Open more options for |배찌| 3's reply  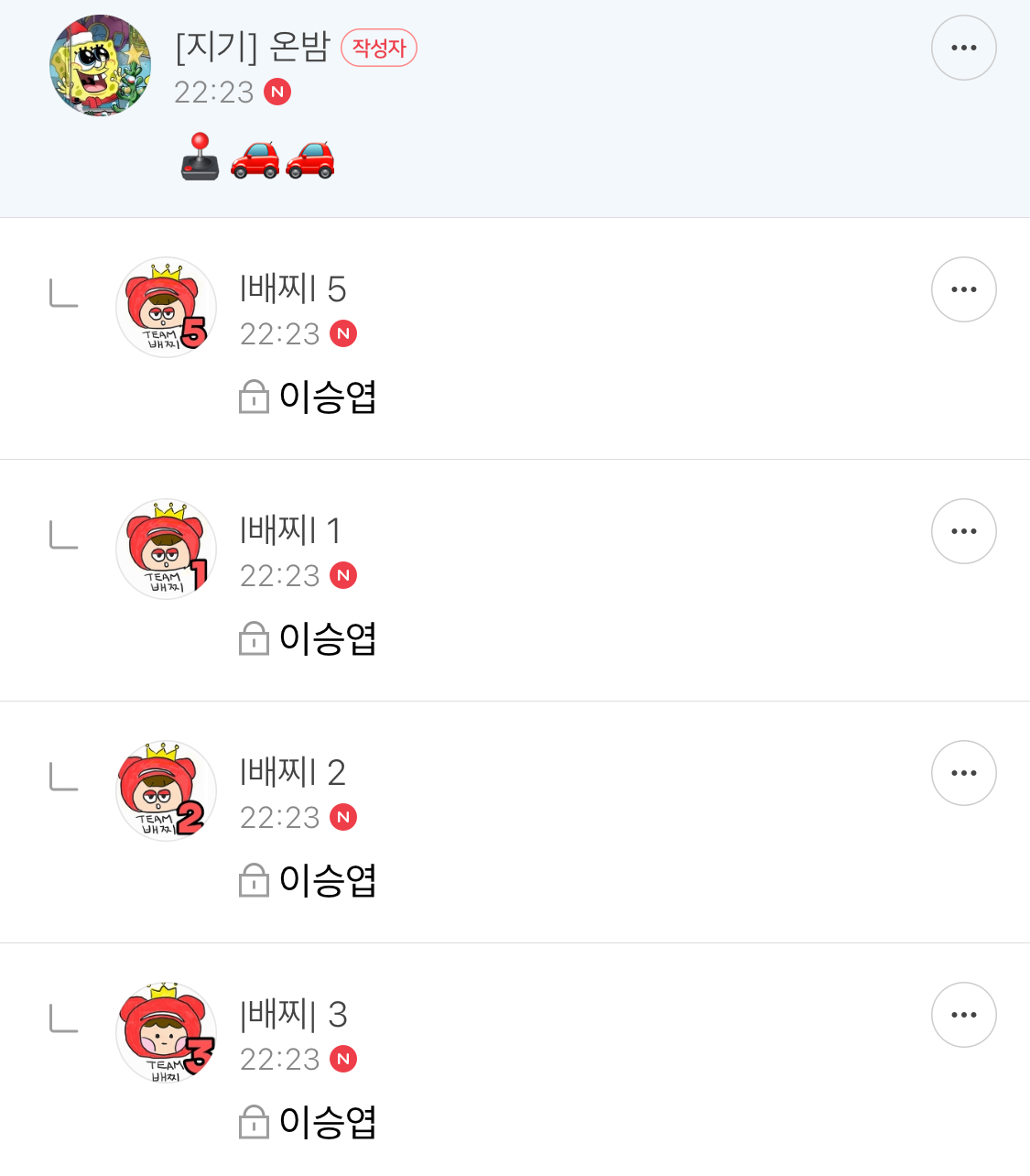963,1015
